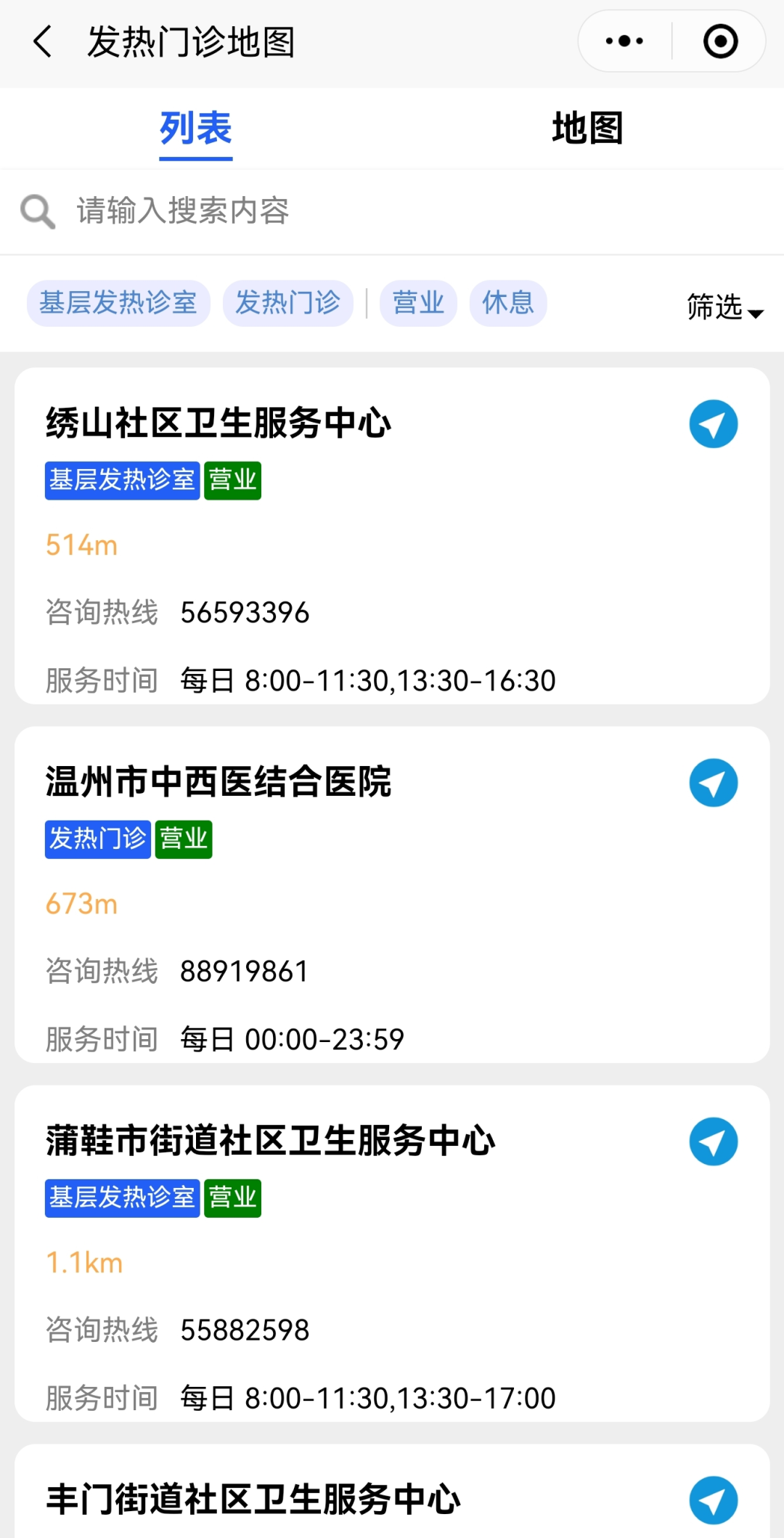Open the 绣山社区卫生服务中心 card
Screen dimensions: 784x1538
point(392,536)
